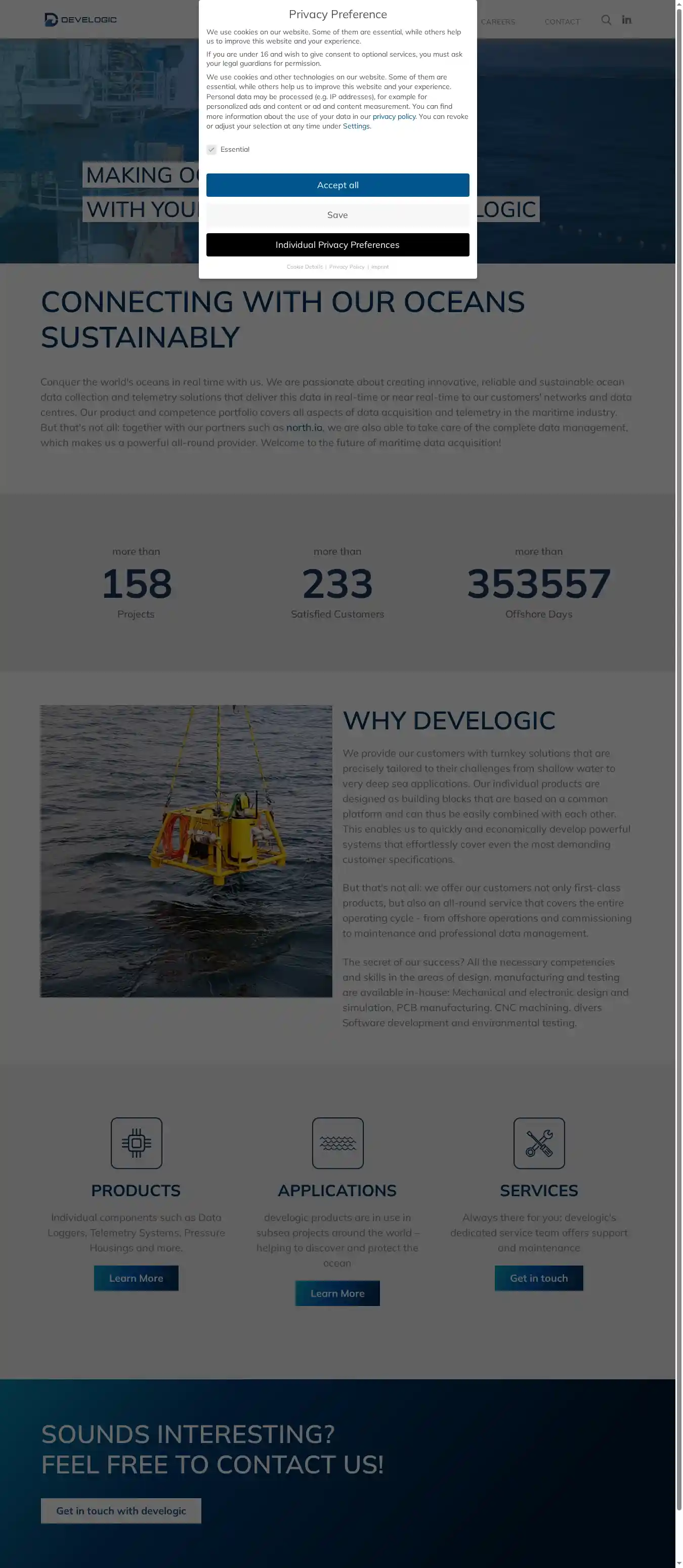Open Cookie Details link
The width and height of the screenshot is (683, 1568).
click(305, 267)
